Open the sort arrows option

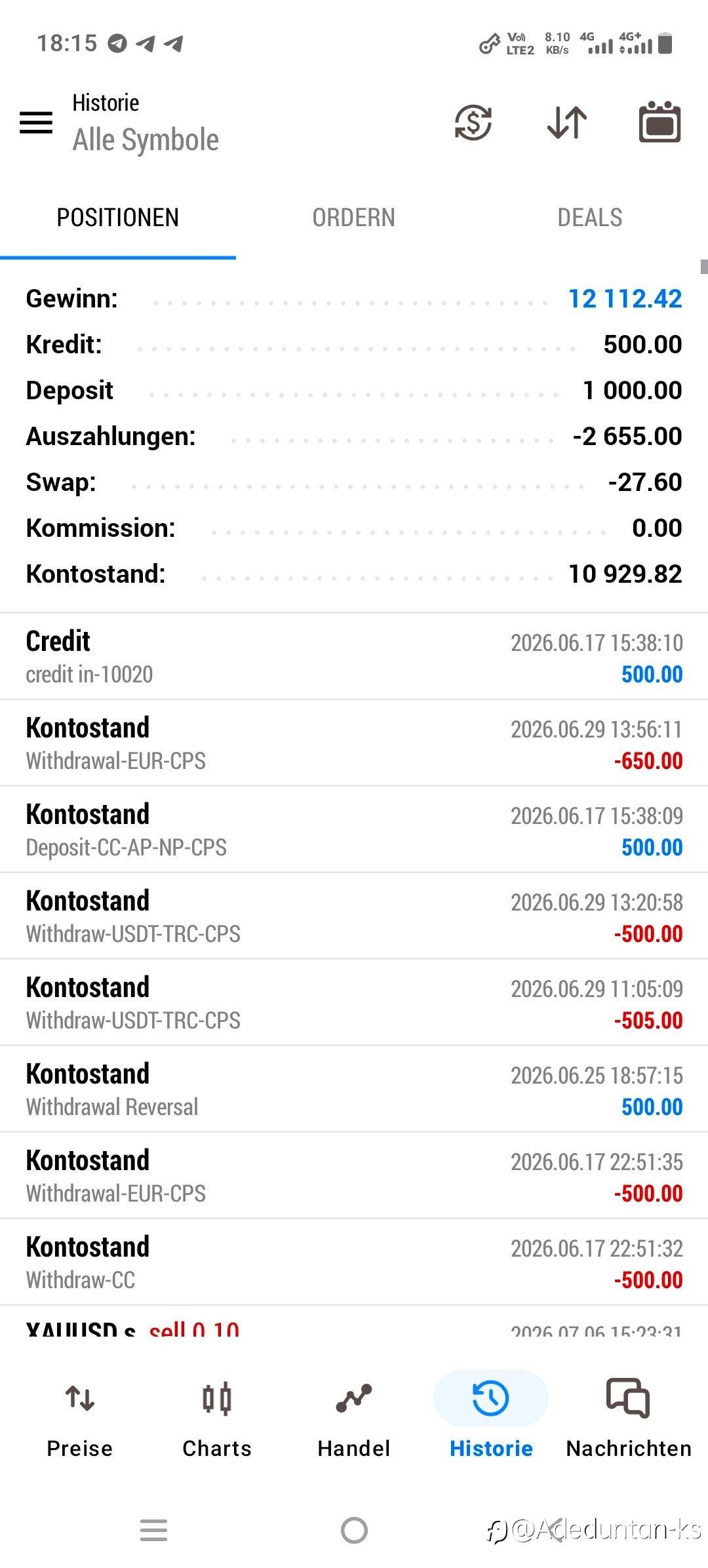[567, 122]
